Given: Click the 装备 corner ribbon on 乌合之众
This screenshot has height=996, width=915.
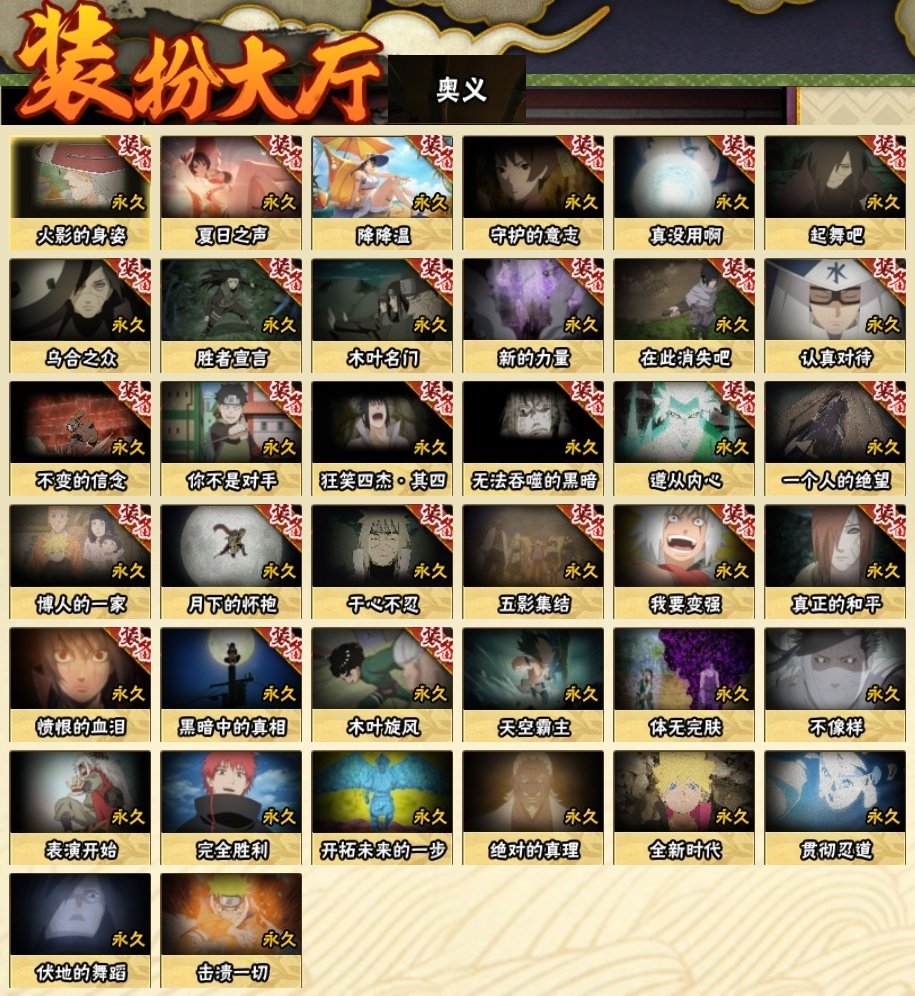Looking at the screenshot, I should pos(137,275).
